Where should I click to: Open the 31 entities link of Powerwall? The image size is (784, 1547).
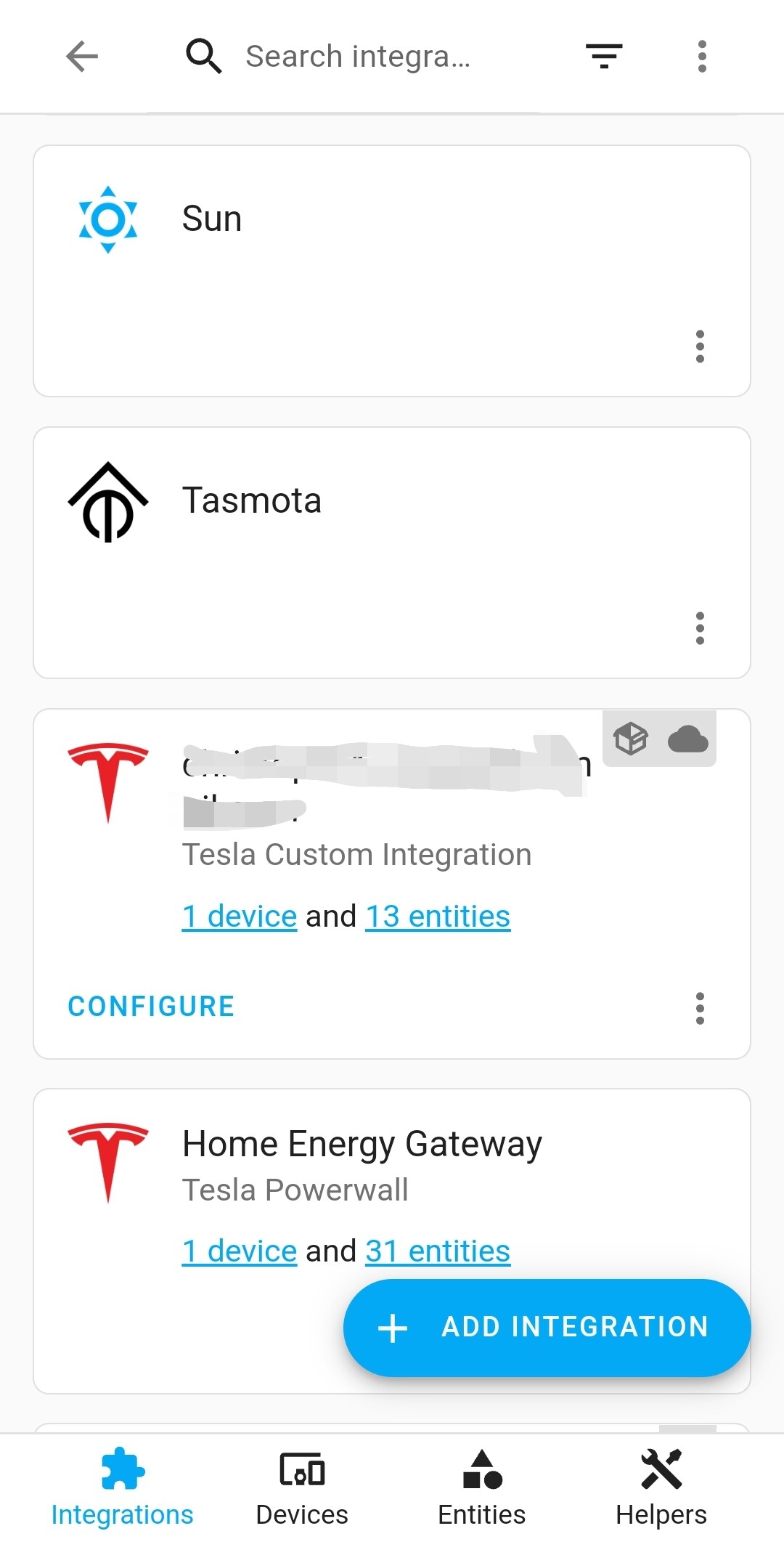click(x=437, y=1251)
